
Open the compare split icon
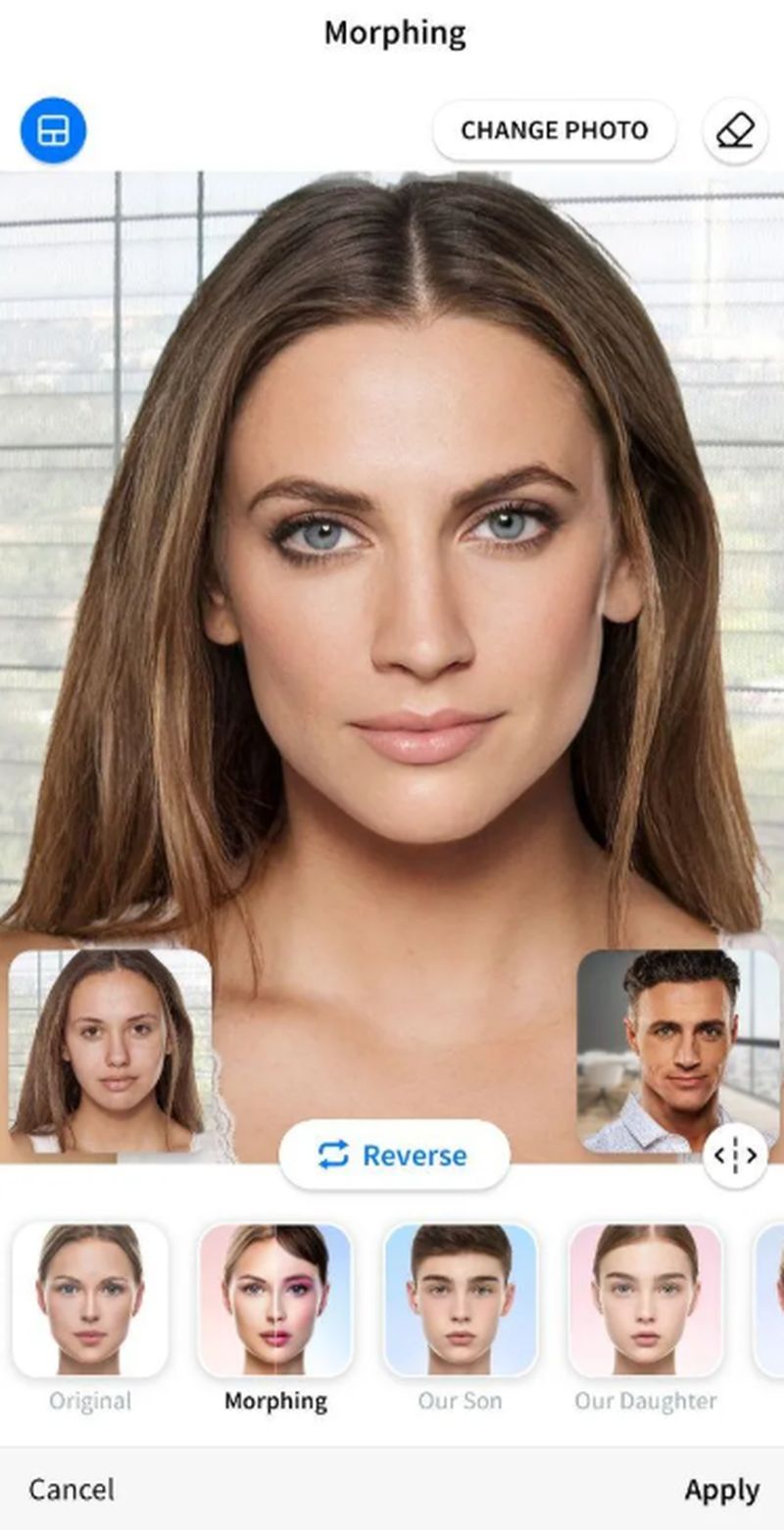click(735, 1157)
